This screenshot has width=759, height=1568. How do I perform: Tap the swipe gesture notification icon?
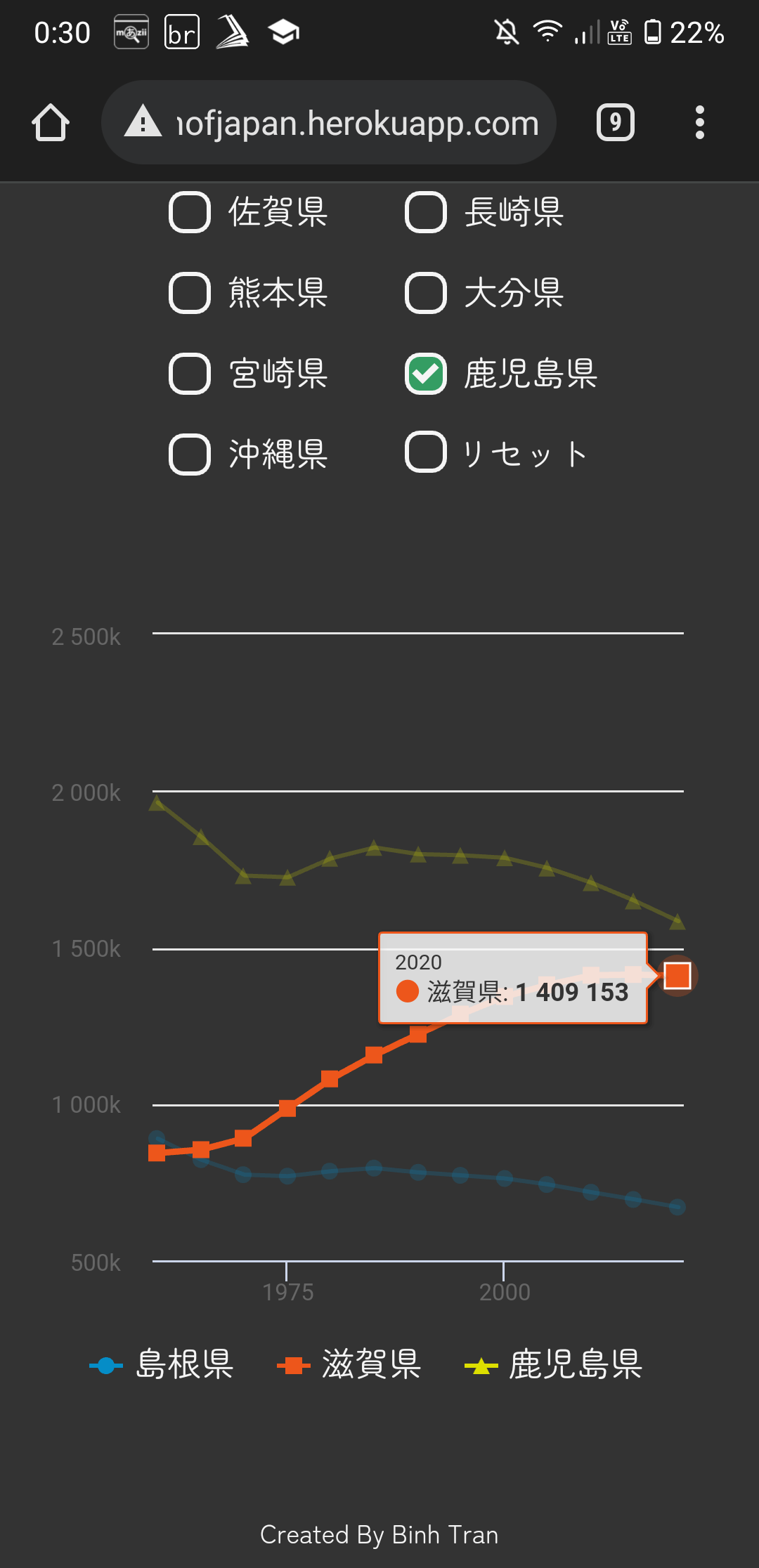232,32
